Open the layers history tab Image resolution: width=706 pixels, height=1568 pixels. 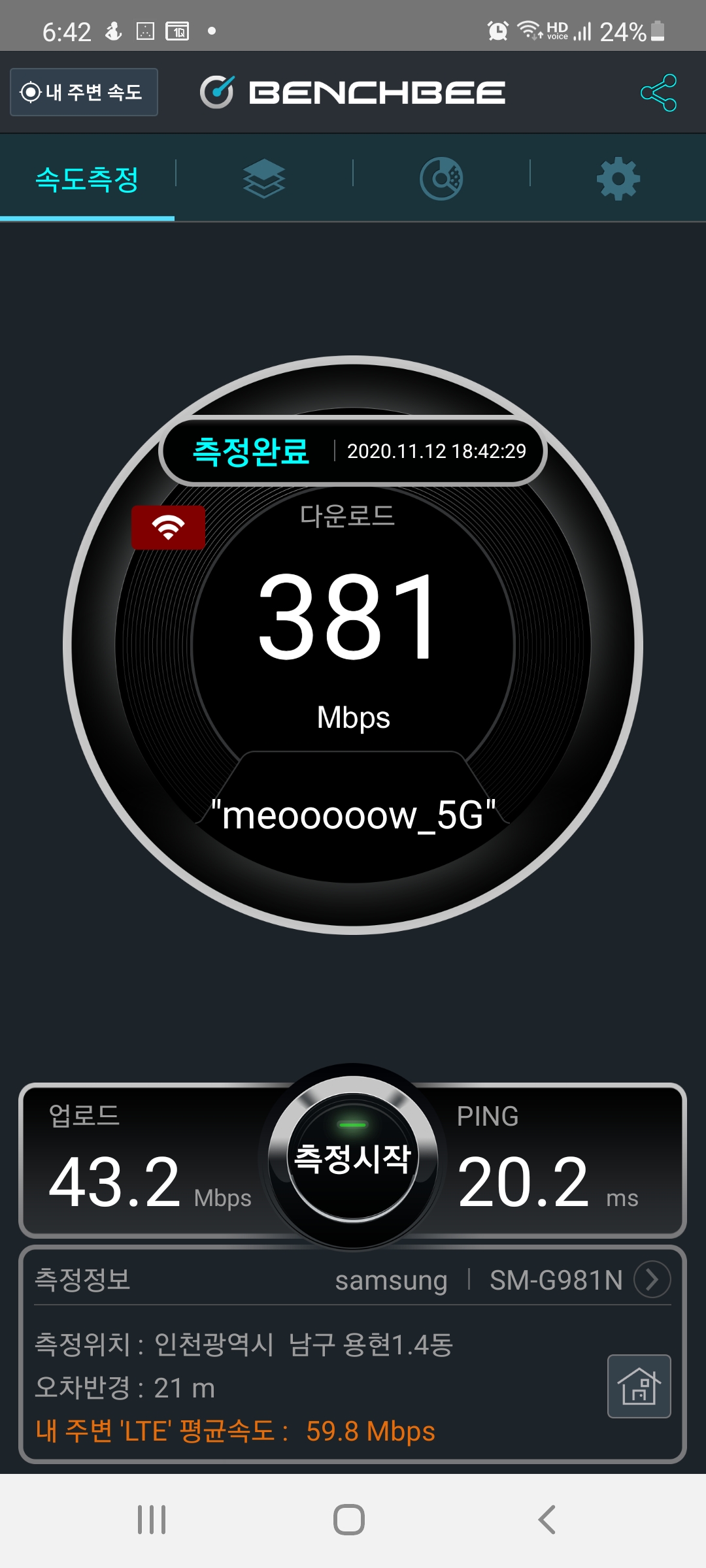coord(264,178)
